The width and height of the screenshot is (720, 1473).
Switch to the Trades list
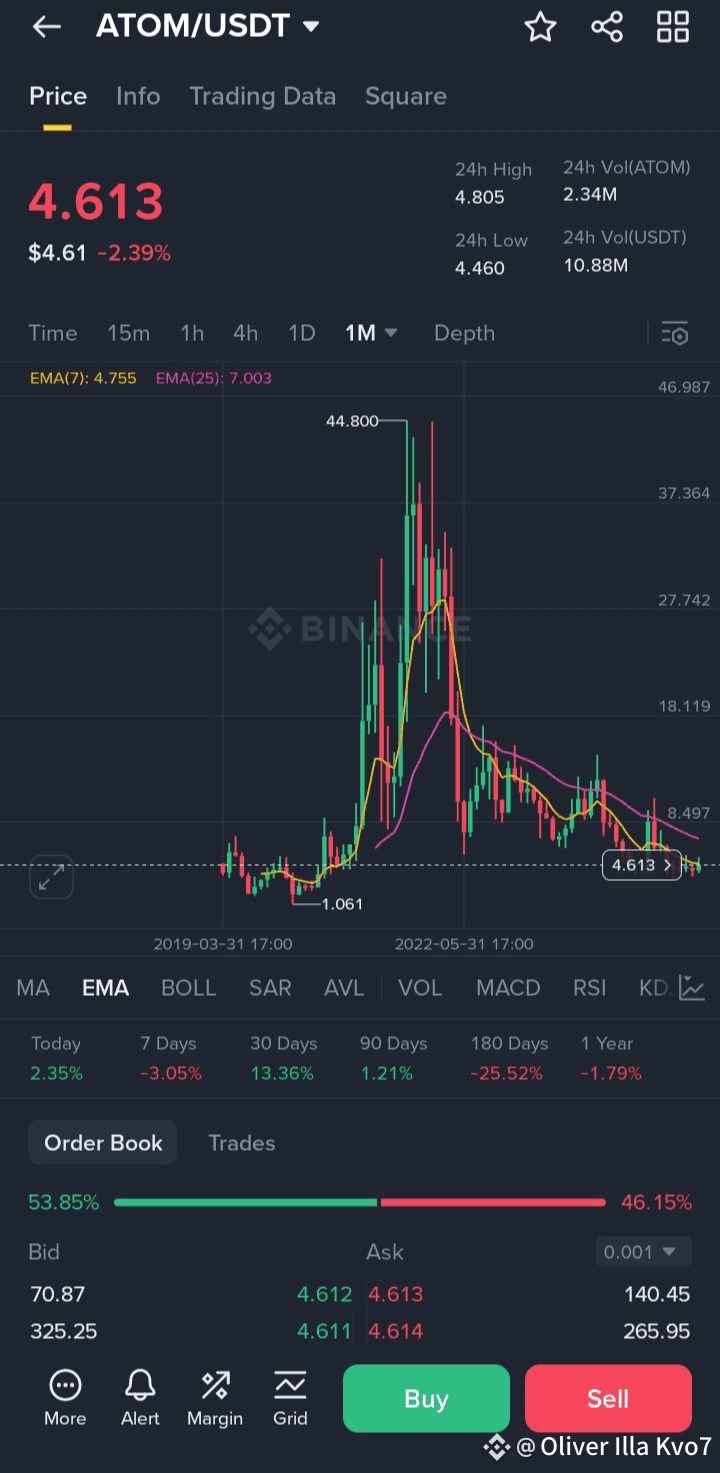pyautogui.click(x=241, y=1143)
